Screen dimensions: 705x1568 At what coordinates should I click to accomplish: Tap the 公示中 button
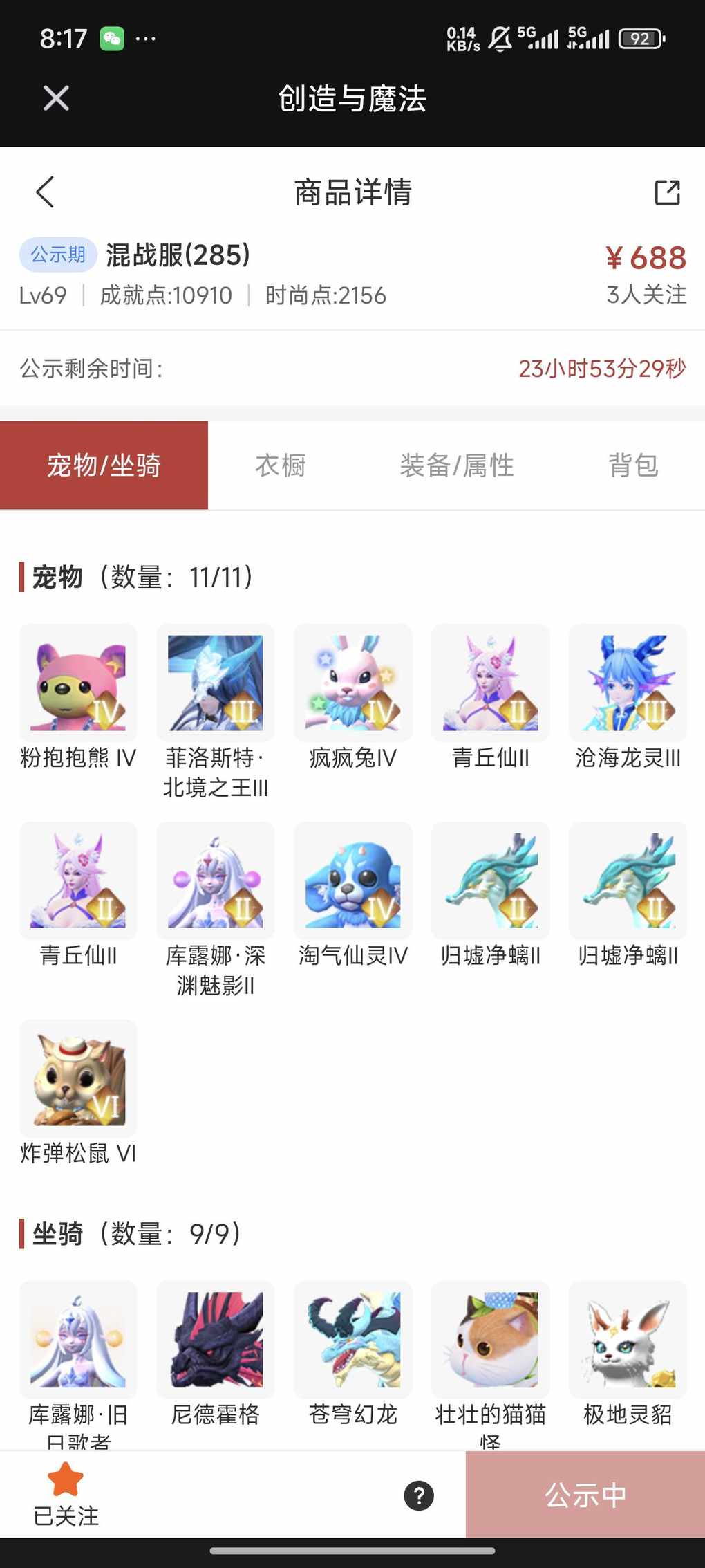pos(585,1495)
